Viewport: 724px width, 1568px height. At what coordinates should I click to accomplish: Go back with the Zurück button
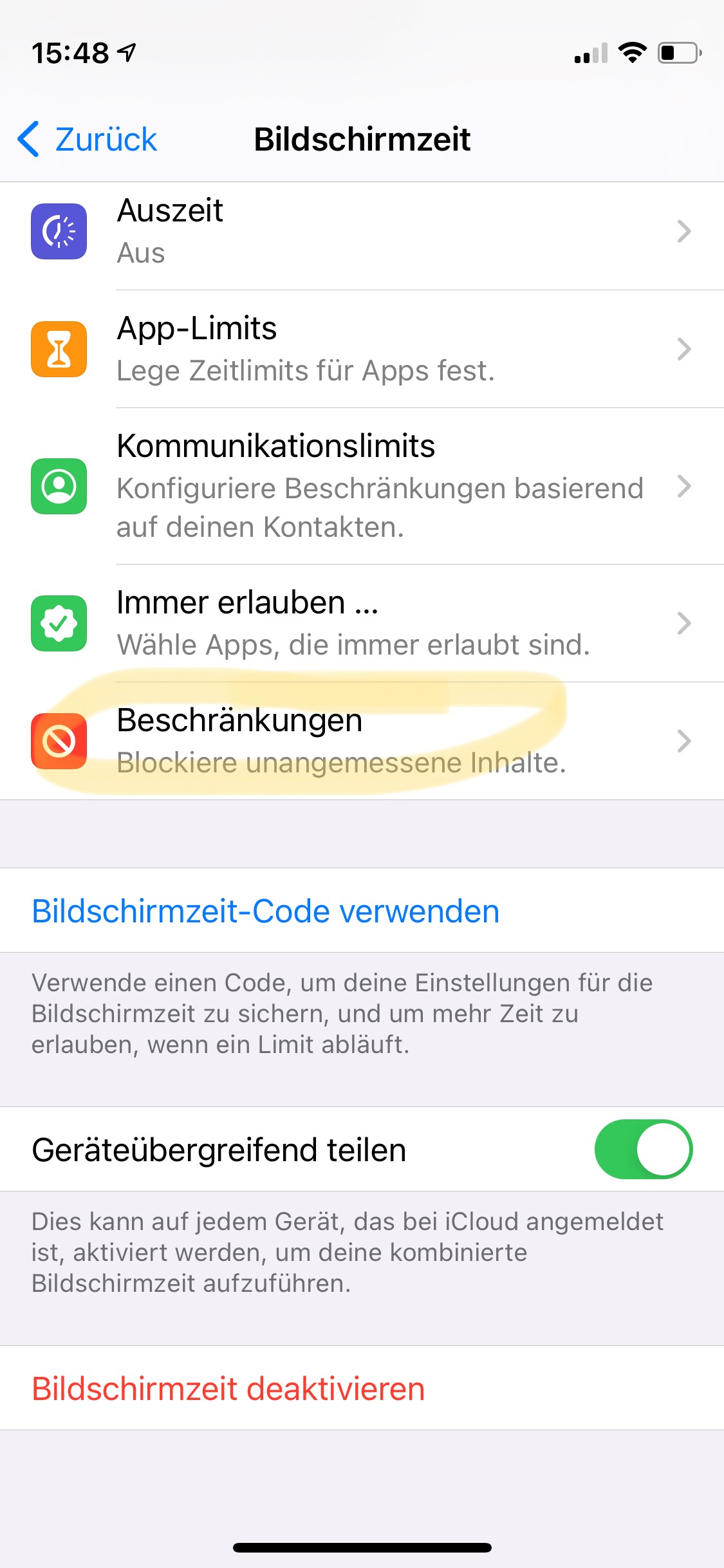(x=87, y=139)
